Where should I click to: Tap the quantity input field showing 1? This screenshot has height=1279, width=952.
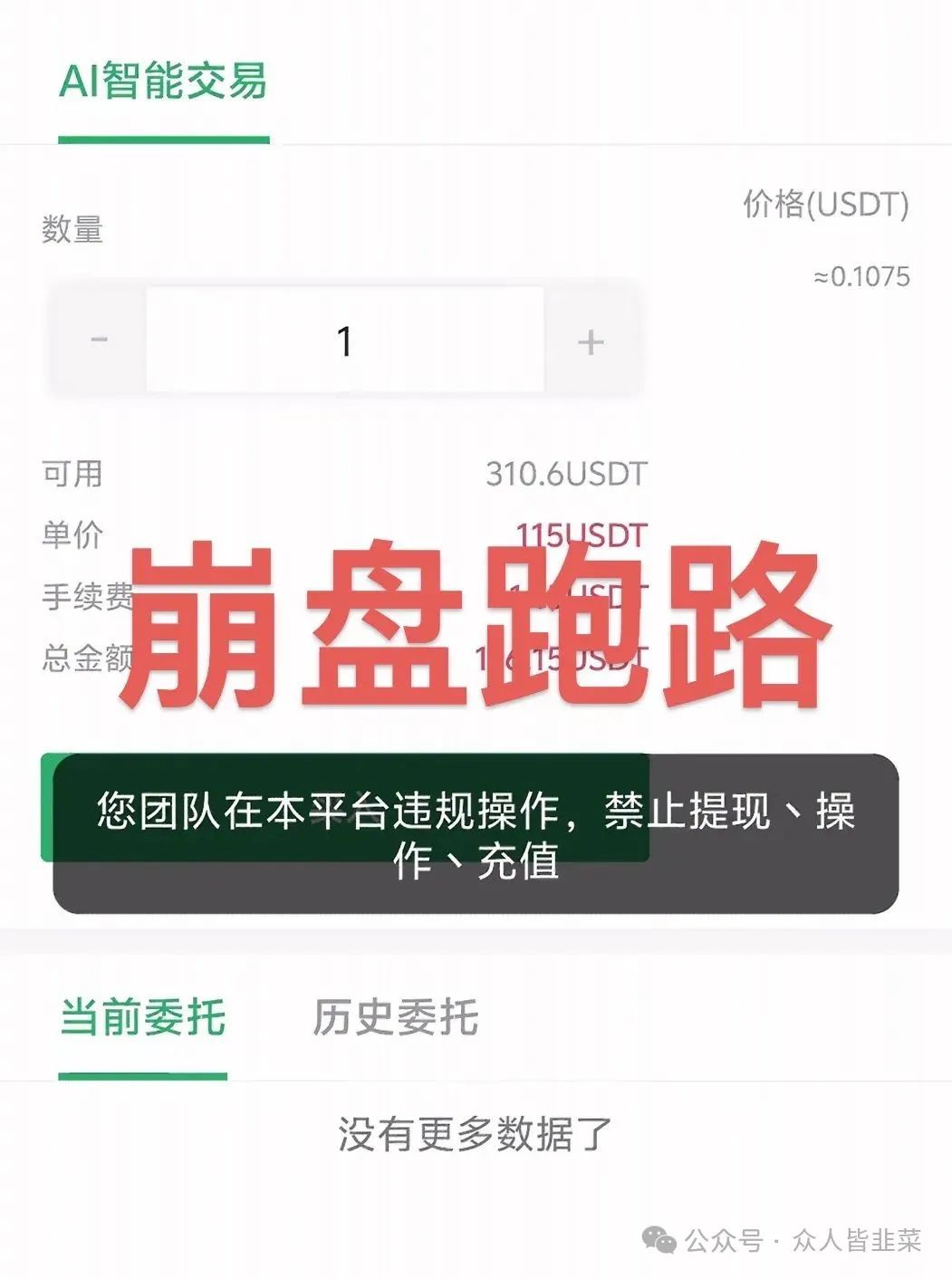pos(344,341)
